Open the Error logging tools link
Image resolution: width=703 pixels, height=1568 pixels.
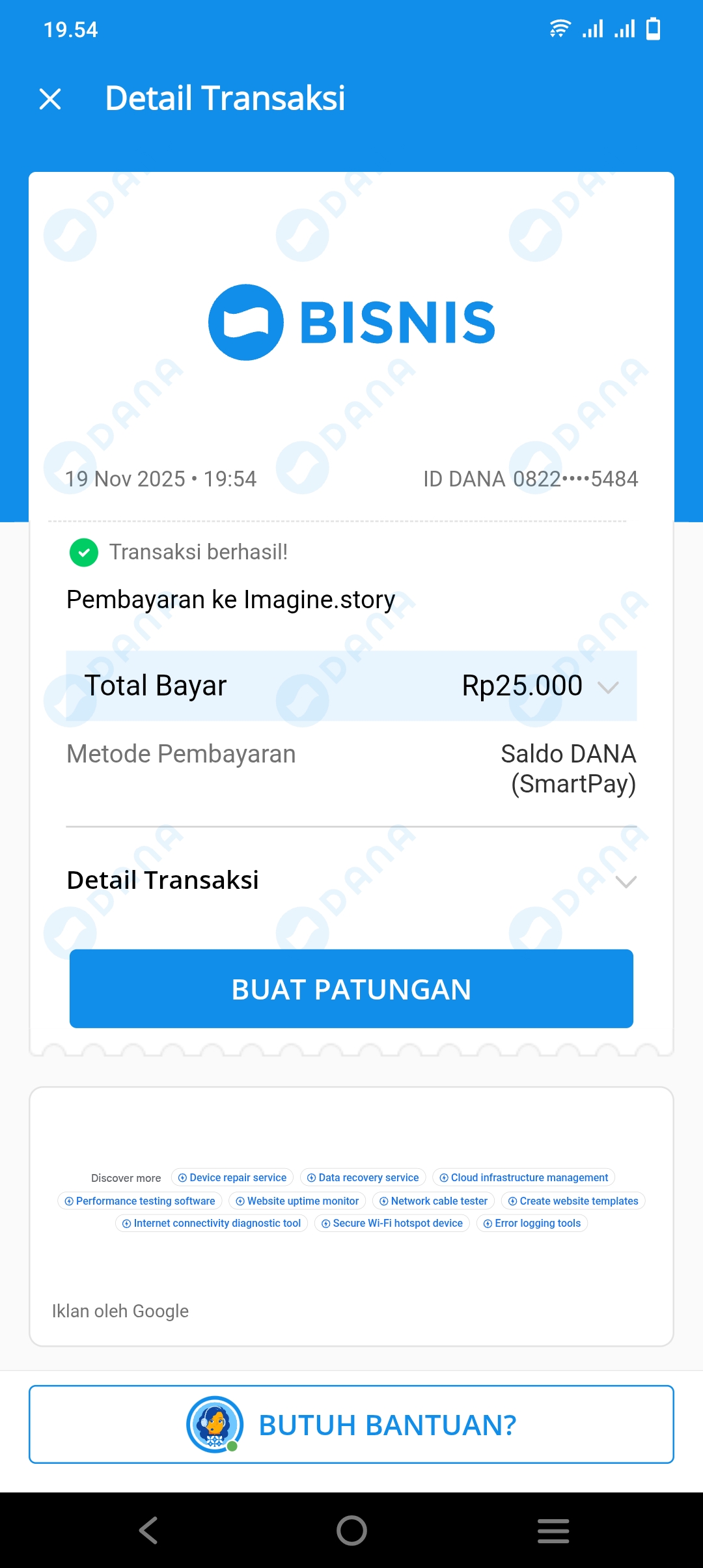pos(532,1224)
